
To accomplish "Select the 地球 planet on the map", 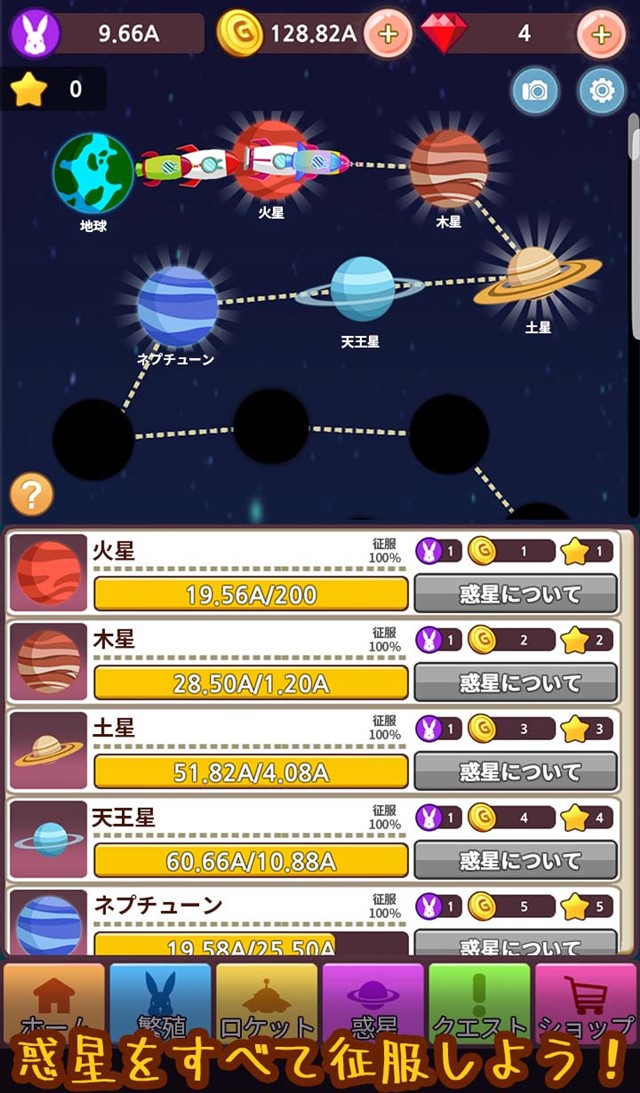I will click(93, 173).
